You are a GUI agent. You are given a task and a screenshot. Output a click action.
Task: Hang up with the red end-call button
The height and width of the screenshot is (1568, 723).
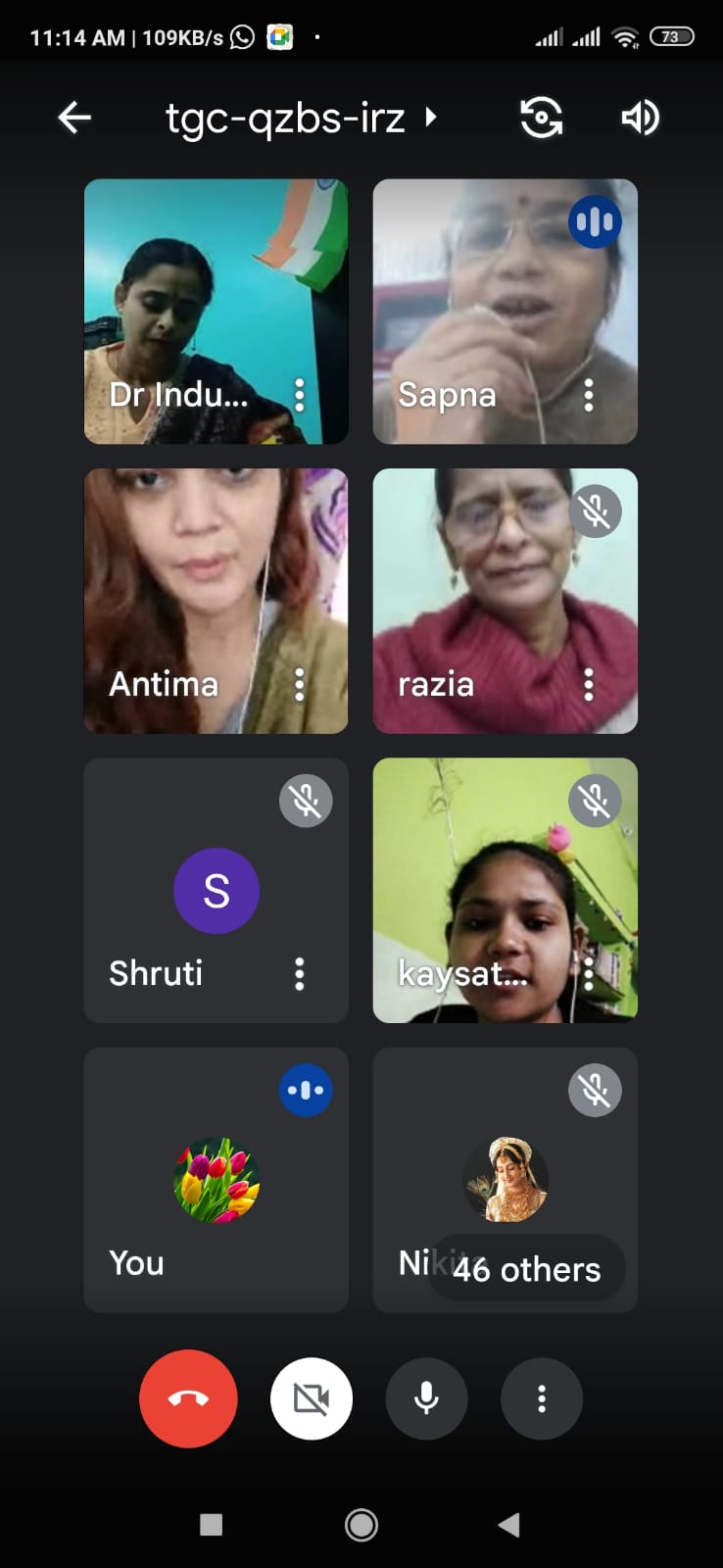point(188,1398)
